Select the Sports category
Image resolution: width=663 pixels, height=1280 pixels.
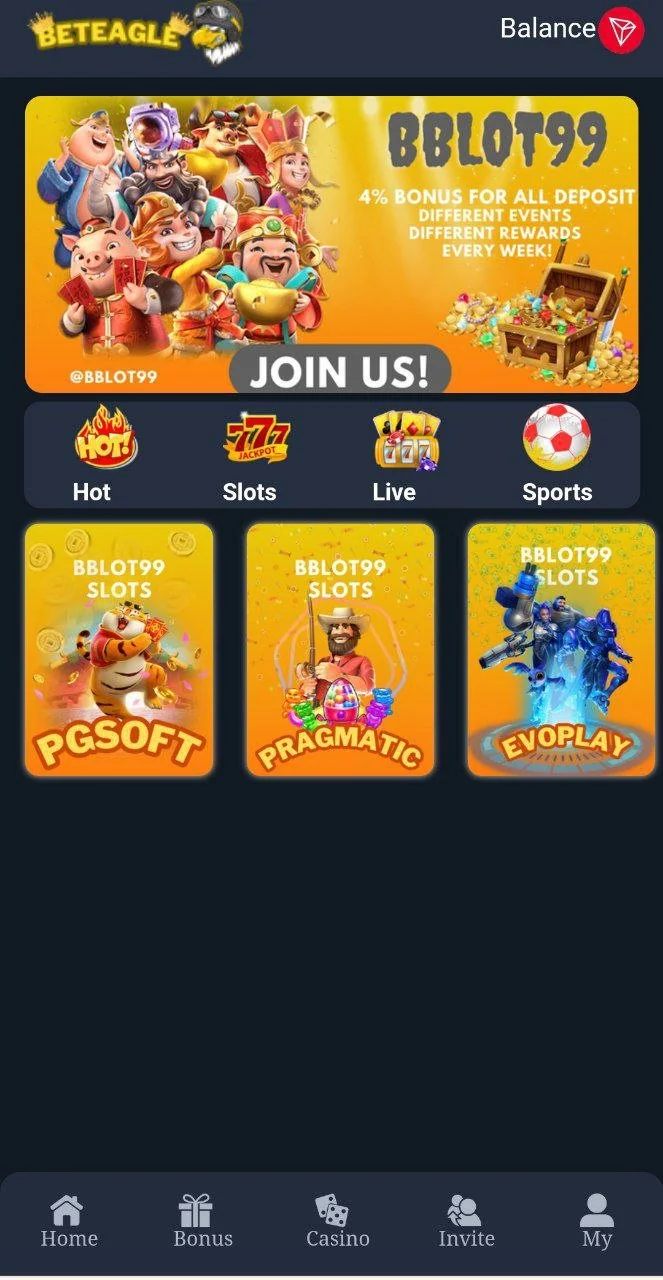(x=557, y=454)
